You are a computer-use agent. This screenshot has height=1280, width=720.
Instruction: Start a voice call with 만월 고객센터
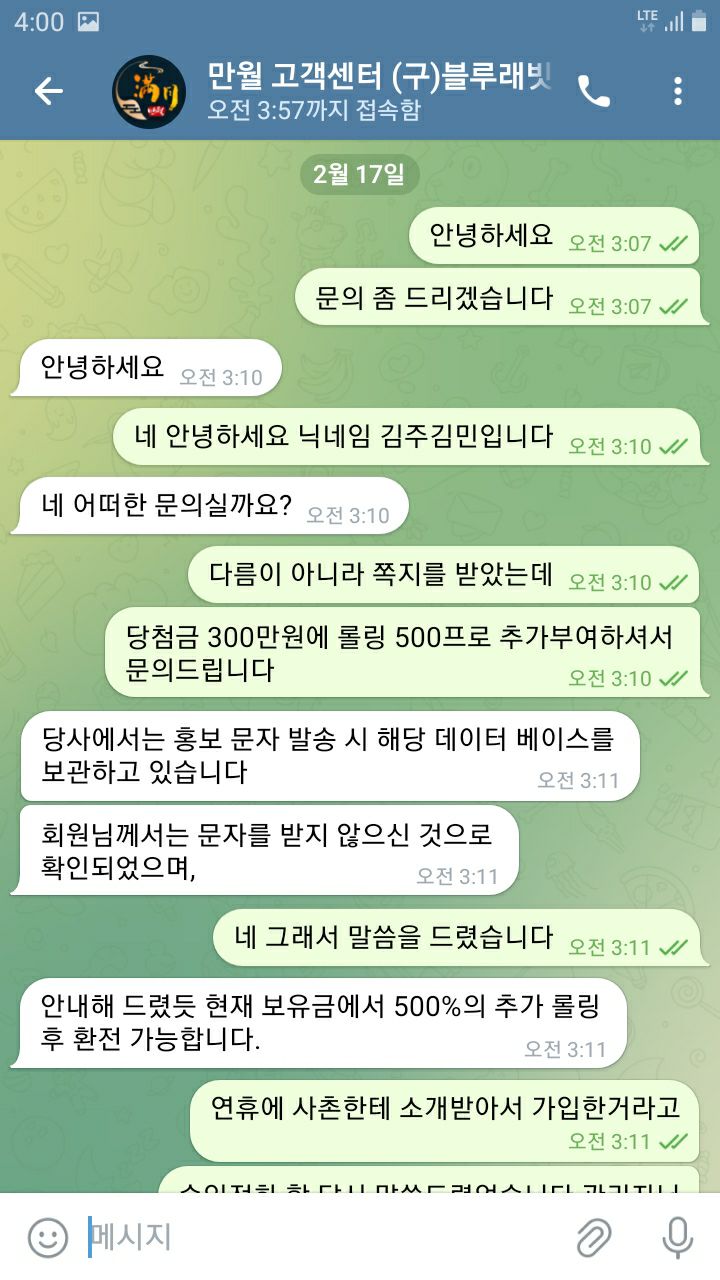pyautogui.click(x=594, y=92)
